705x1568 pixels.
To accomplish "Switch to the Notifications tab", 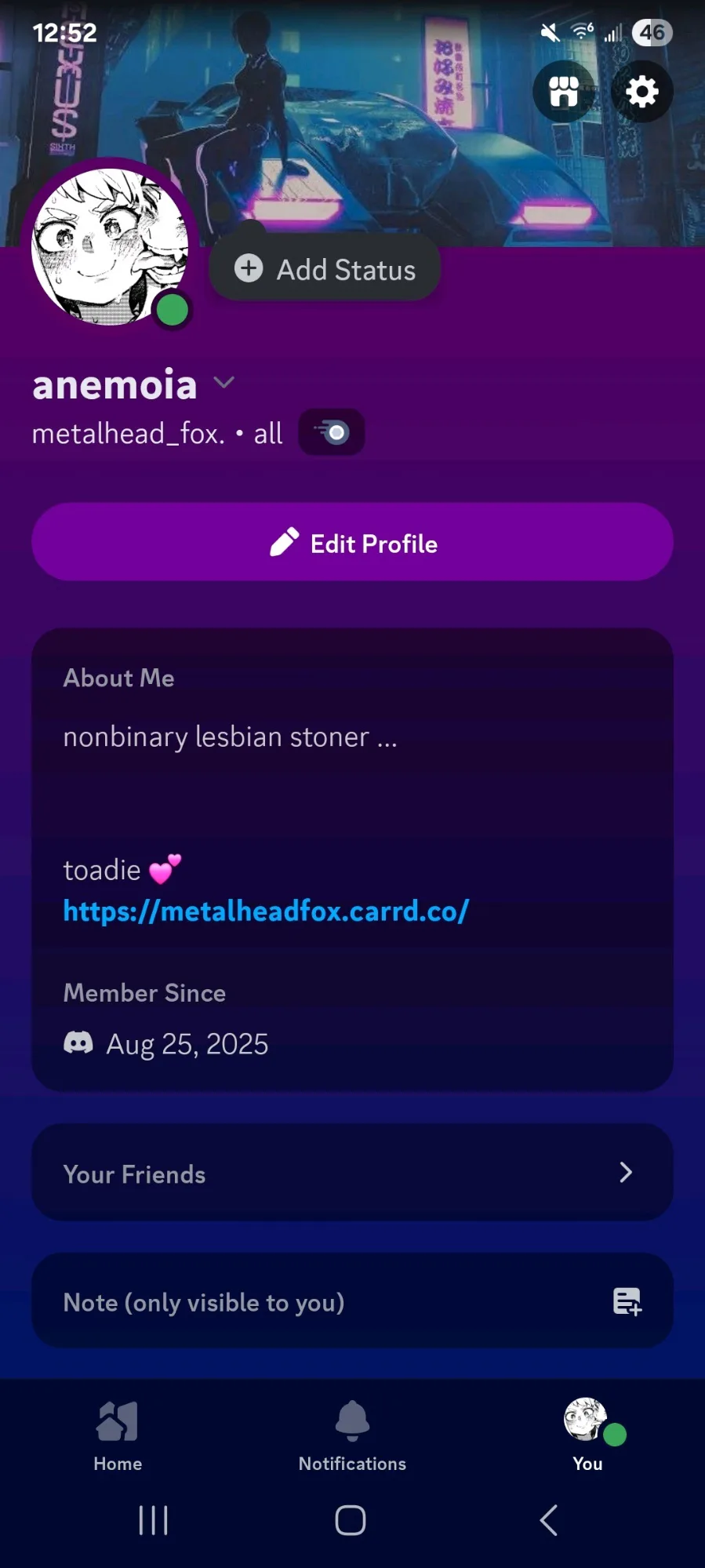I will [x=352, y=1436].
